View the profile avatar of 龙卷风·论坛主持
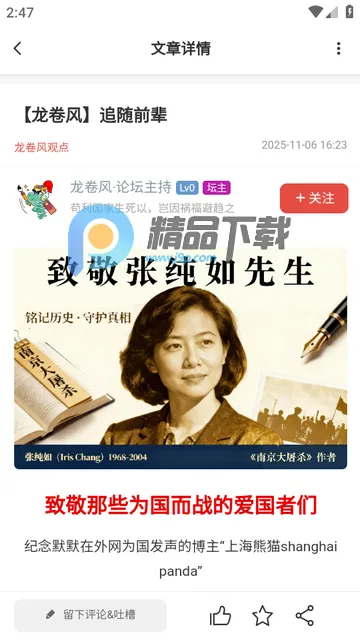 click(36, 200)
